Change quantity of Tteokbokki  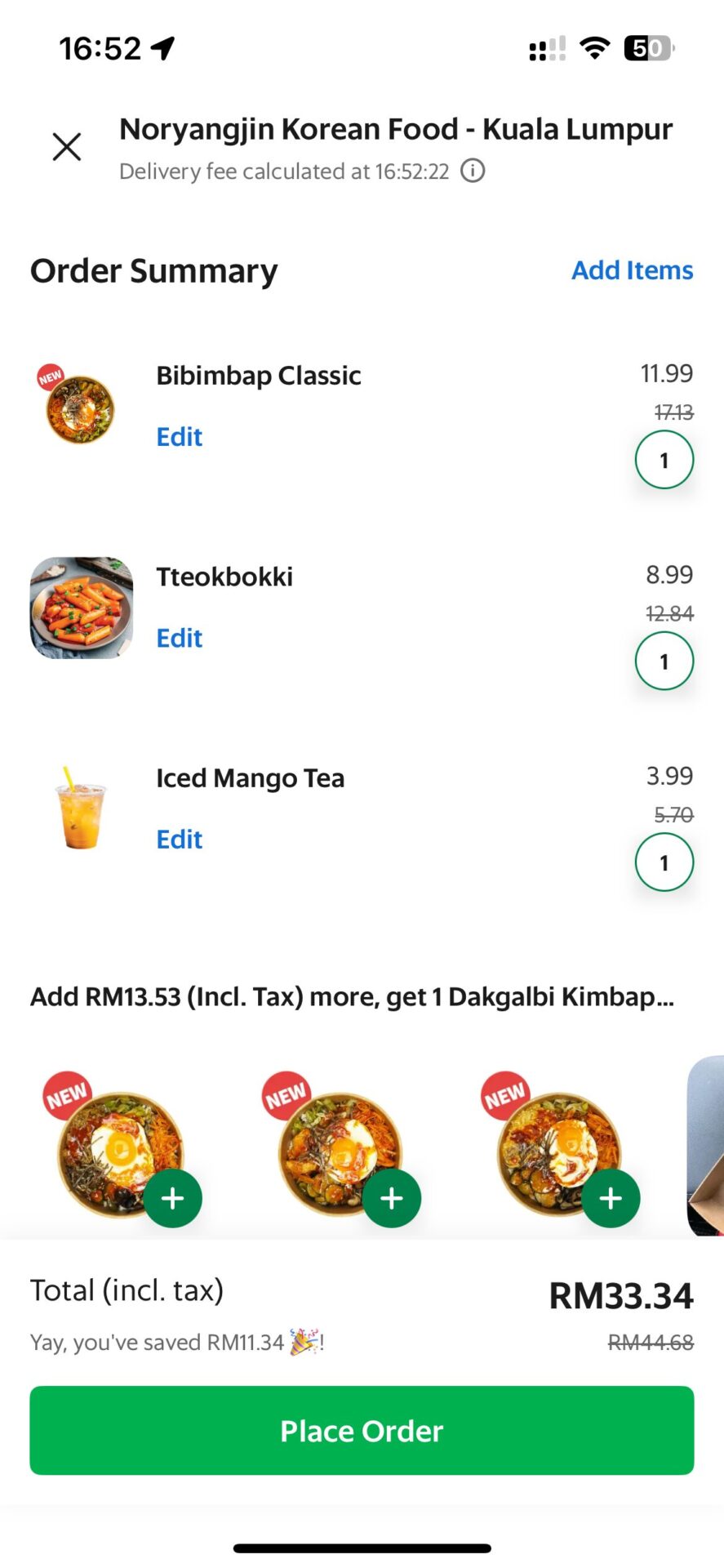[664, 661]
